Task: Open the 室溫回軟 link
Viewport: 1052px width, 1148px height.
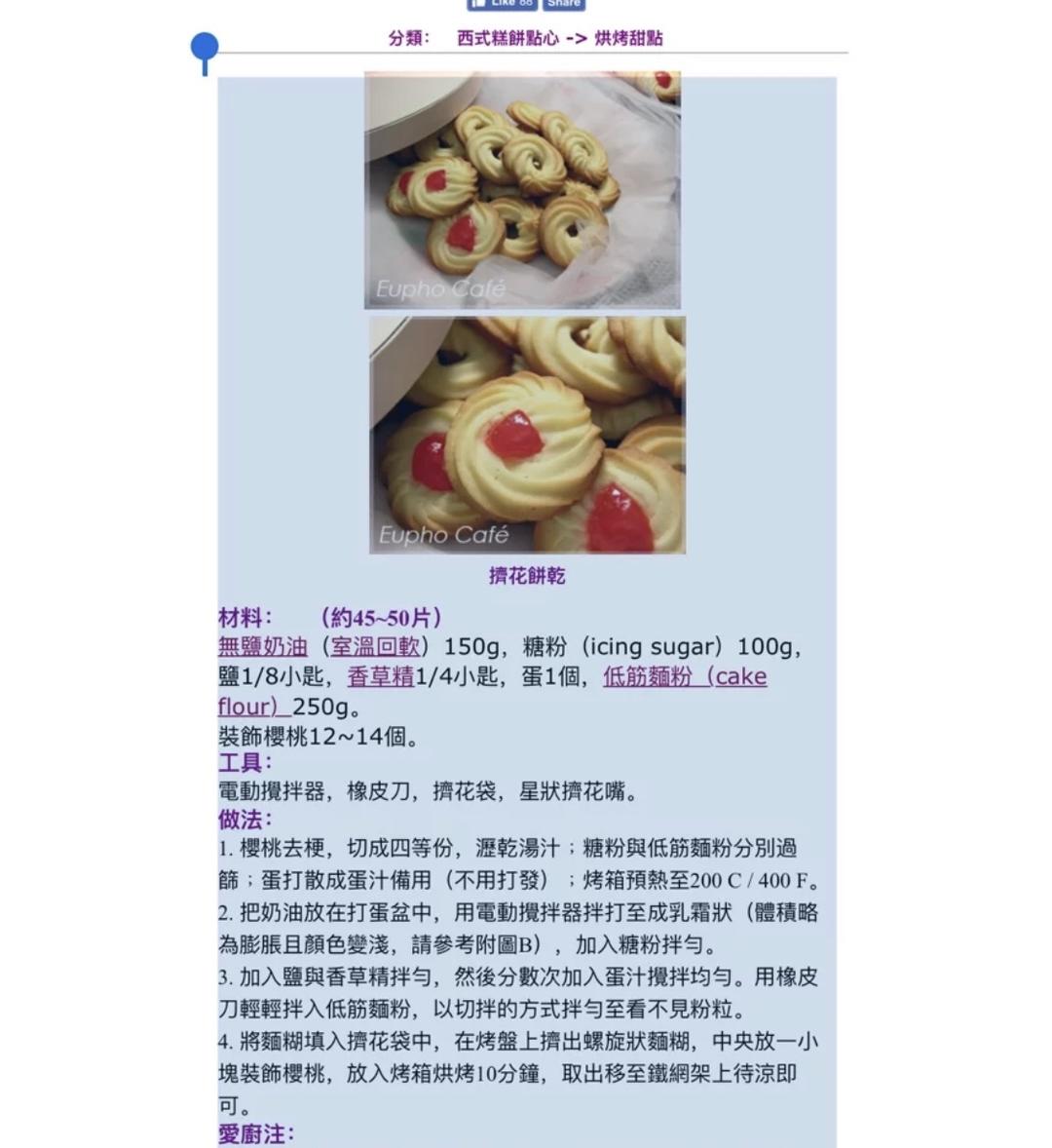Action: [375, 646]
